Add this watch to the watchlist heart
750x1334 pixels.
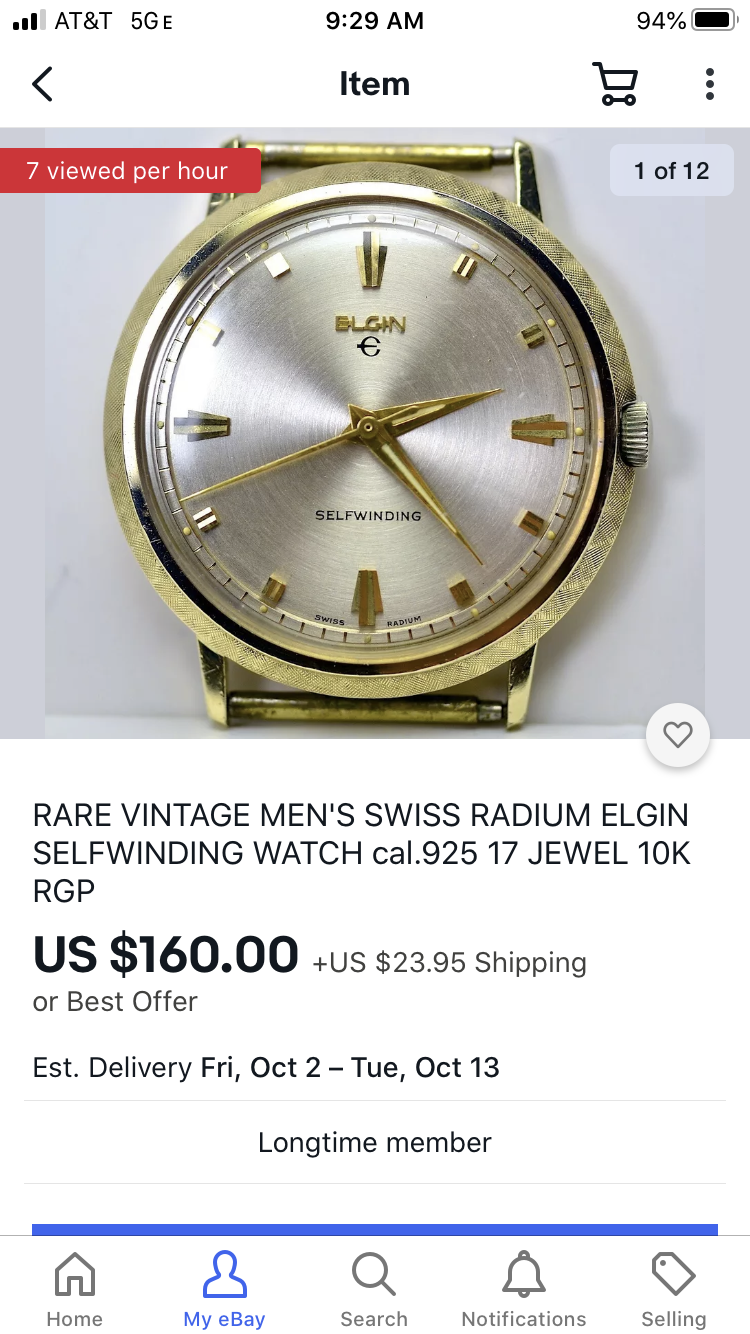(x=678, y=736)
